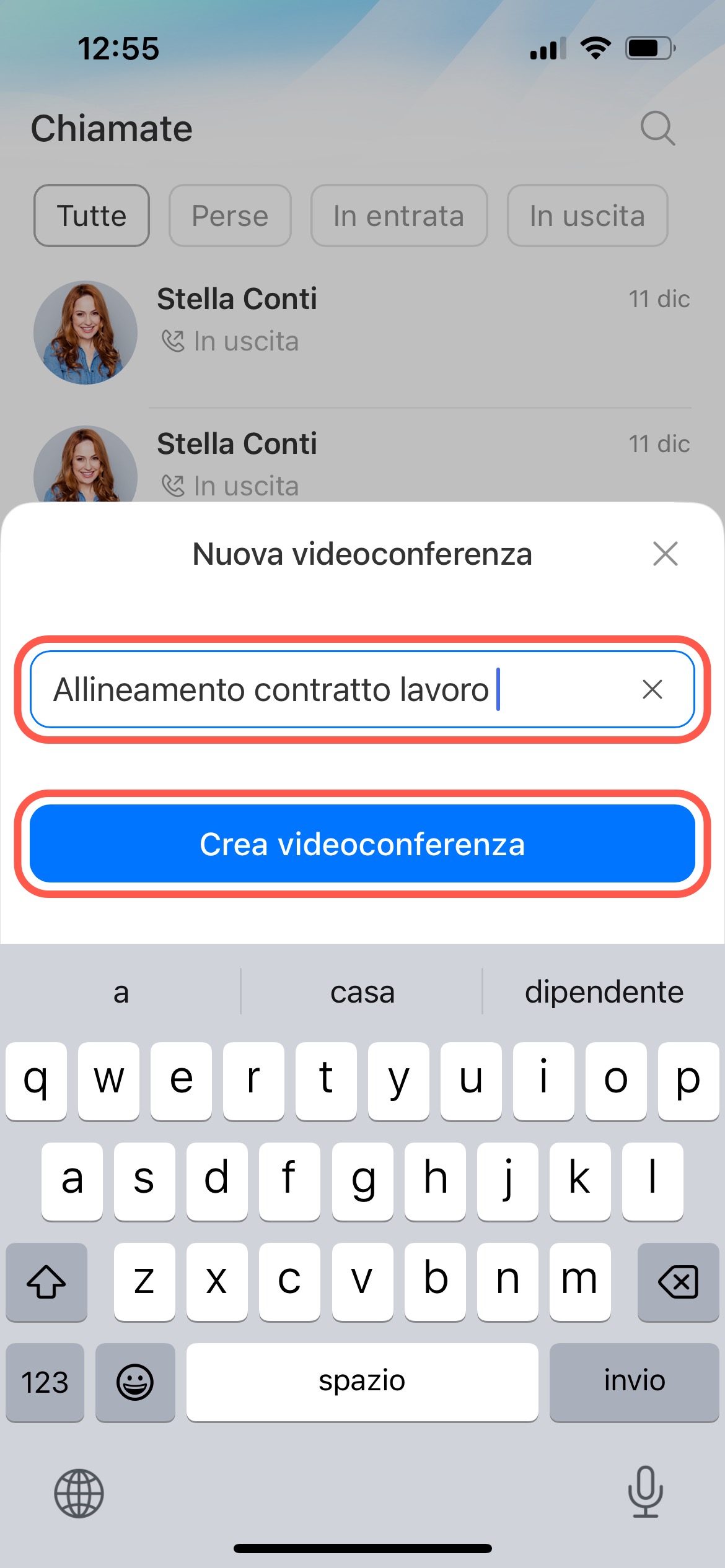The width and height of the screenshot is (725, 1568).
Task: Pick the "casa" keyboard suggestion
Action: 362,992
